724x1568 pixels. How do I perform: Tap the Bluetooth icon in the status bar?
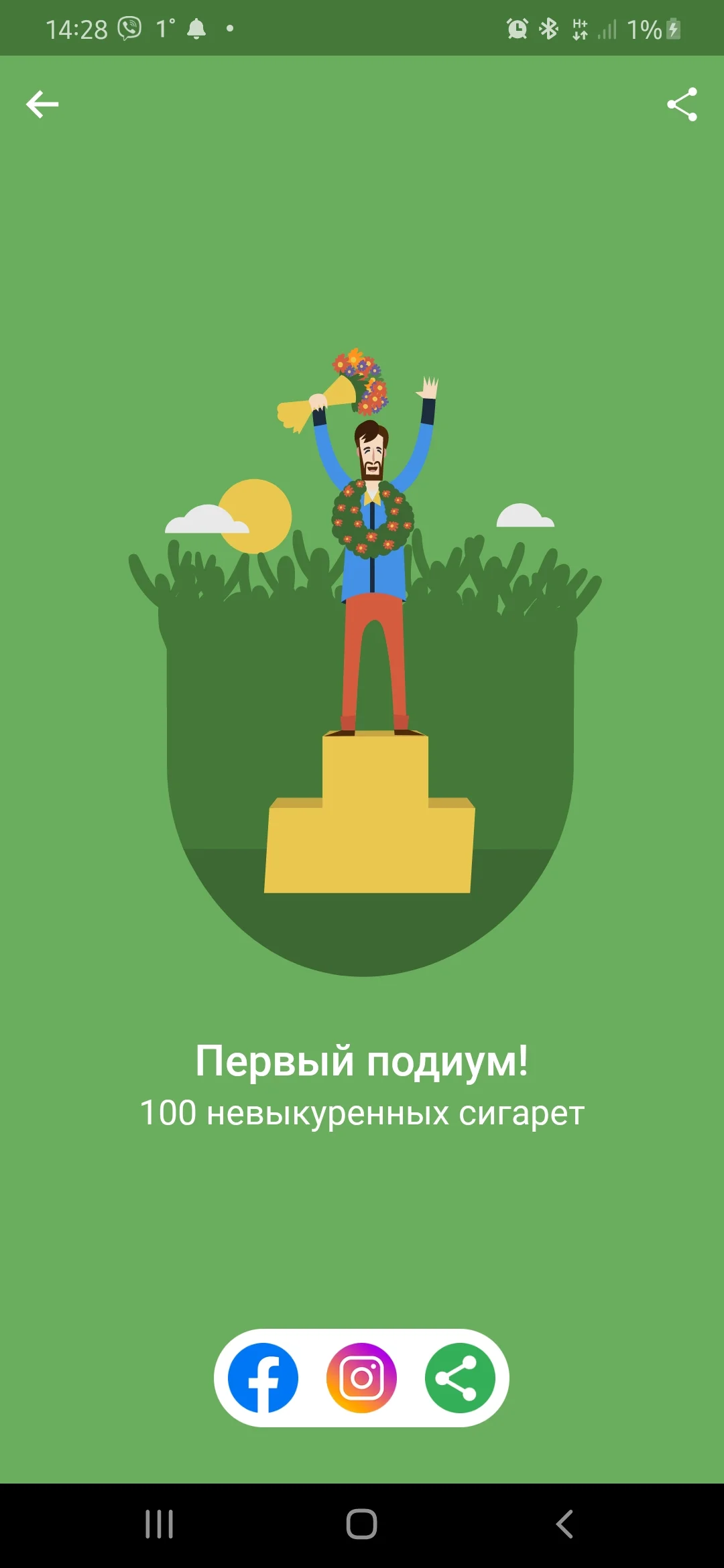[x=550, y=27]
